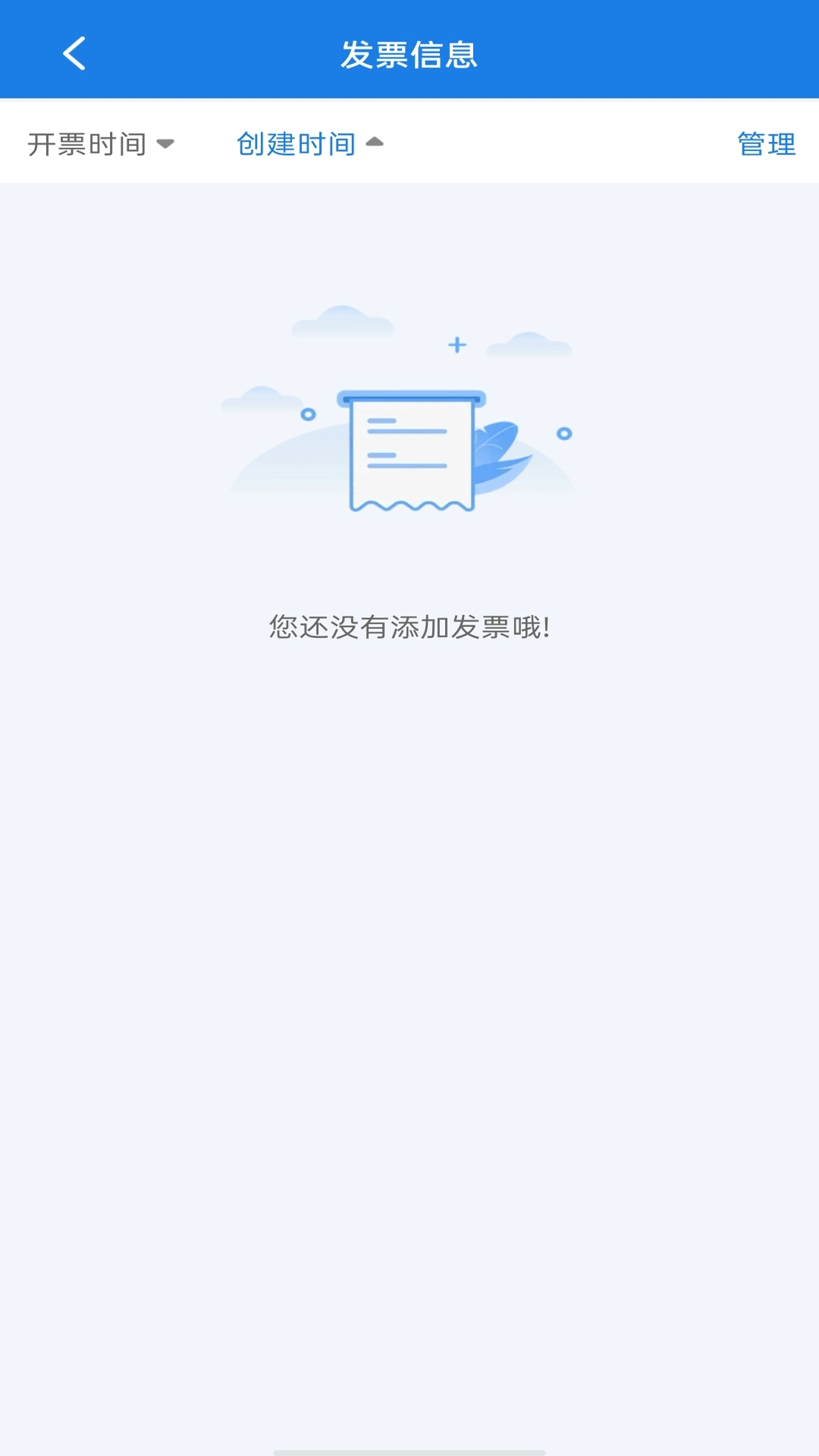The height and width of the screenshot is (1456, 819).
Task: Select the 创建时间 sorting tab
Action: (x=297, y=143)
